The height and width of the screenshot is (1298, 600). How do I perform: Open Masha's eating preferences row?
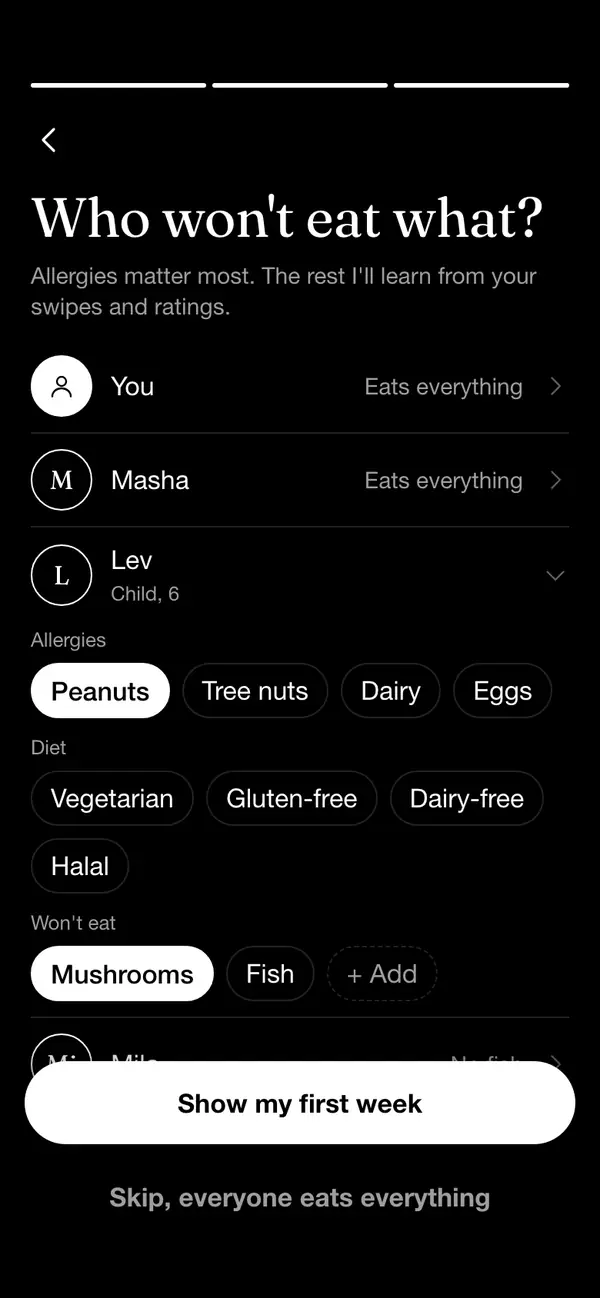point(300,480)
